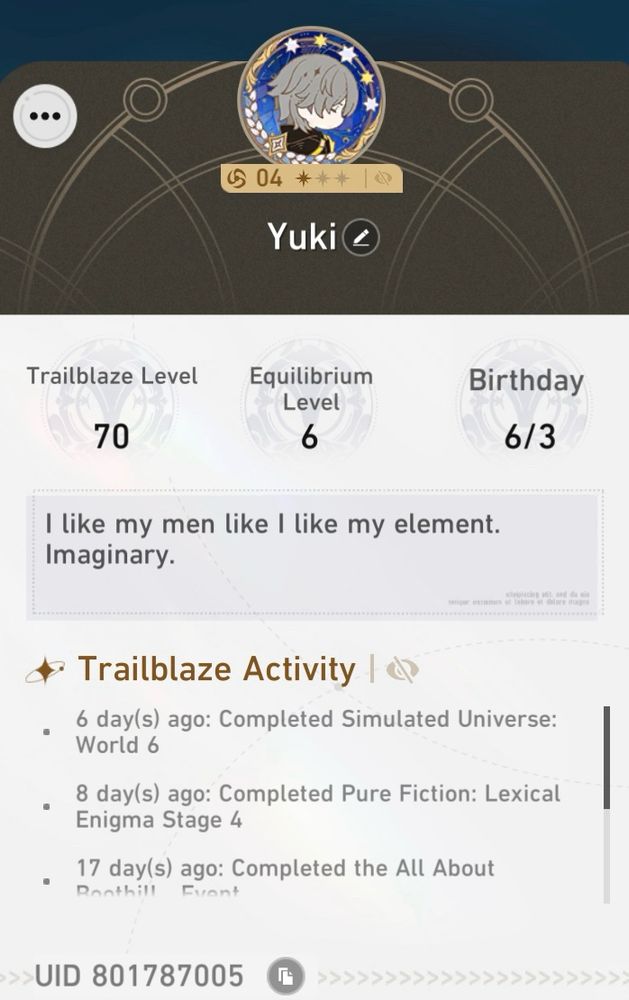Open the three-dot more options menu
This screenshot has width=629, height=1000.
tap(44, 116)
